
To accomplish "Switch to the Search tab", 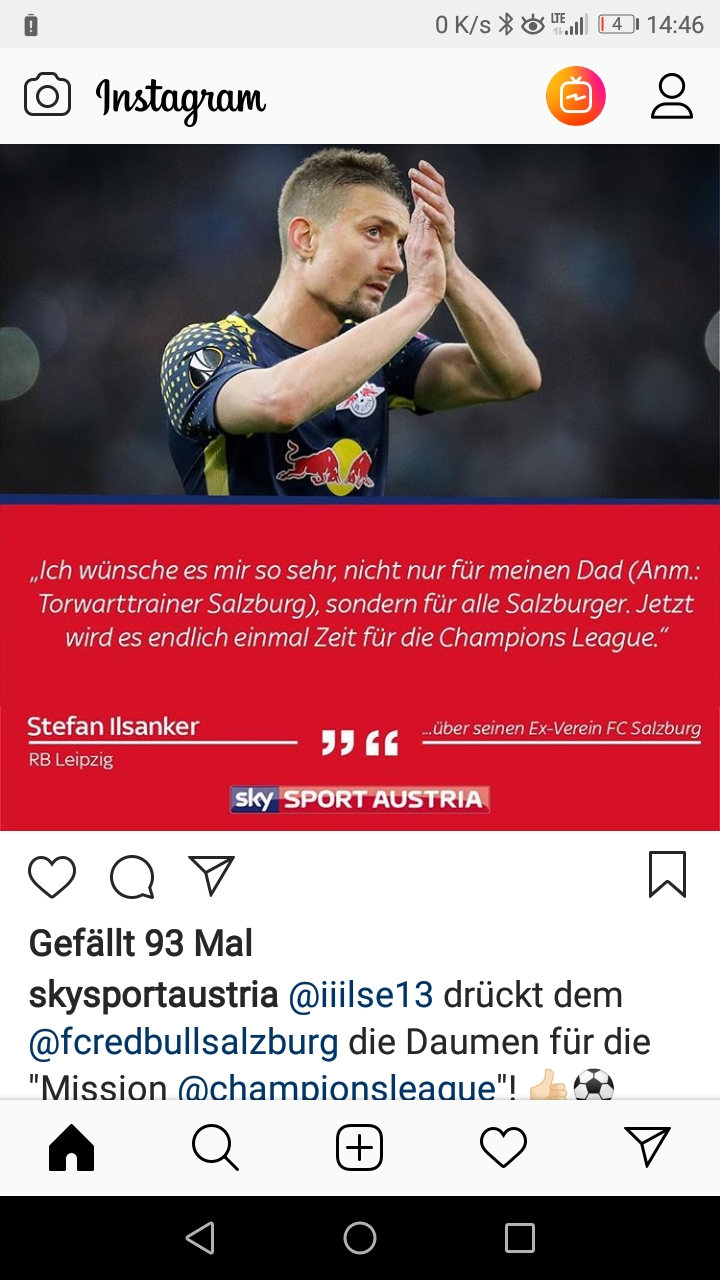I will click(x=216, y=1148).
